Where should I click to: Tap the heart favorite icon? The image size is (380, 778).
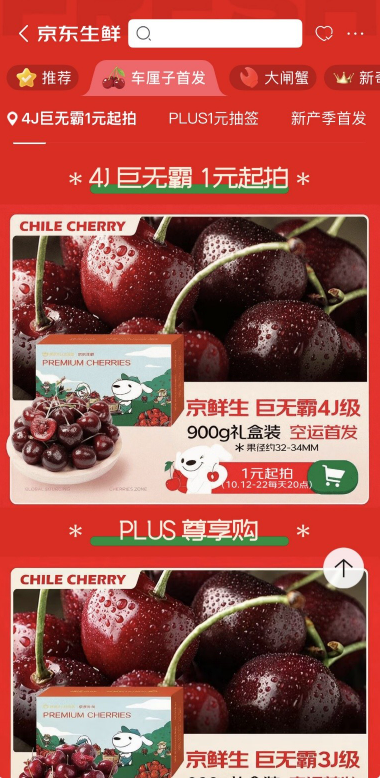(324, 34)
